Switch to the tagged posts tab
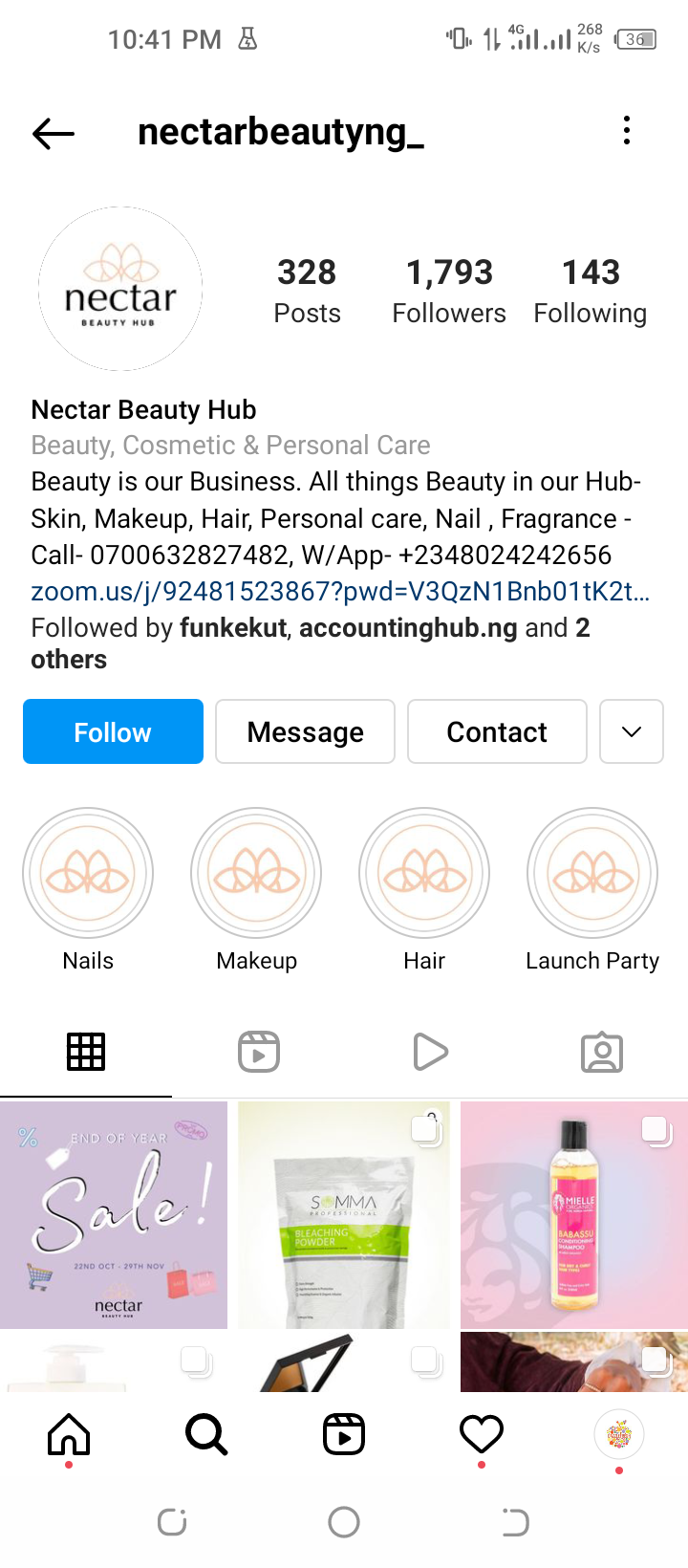 [x=602, y=1050]
